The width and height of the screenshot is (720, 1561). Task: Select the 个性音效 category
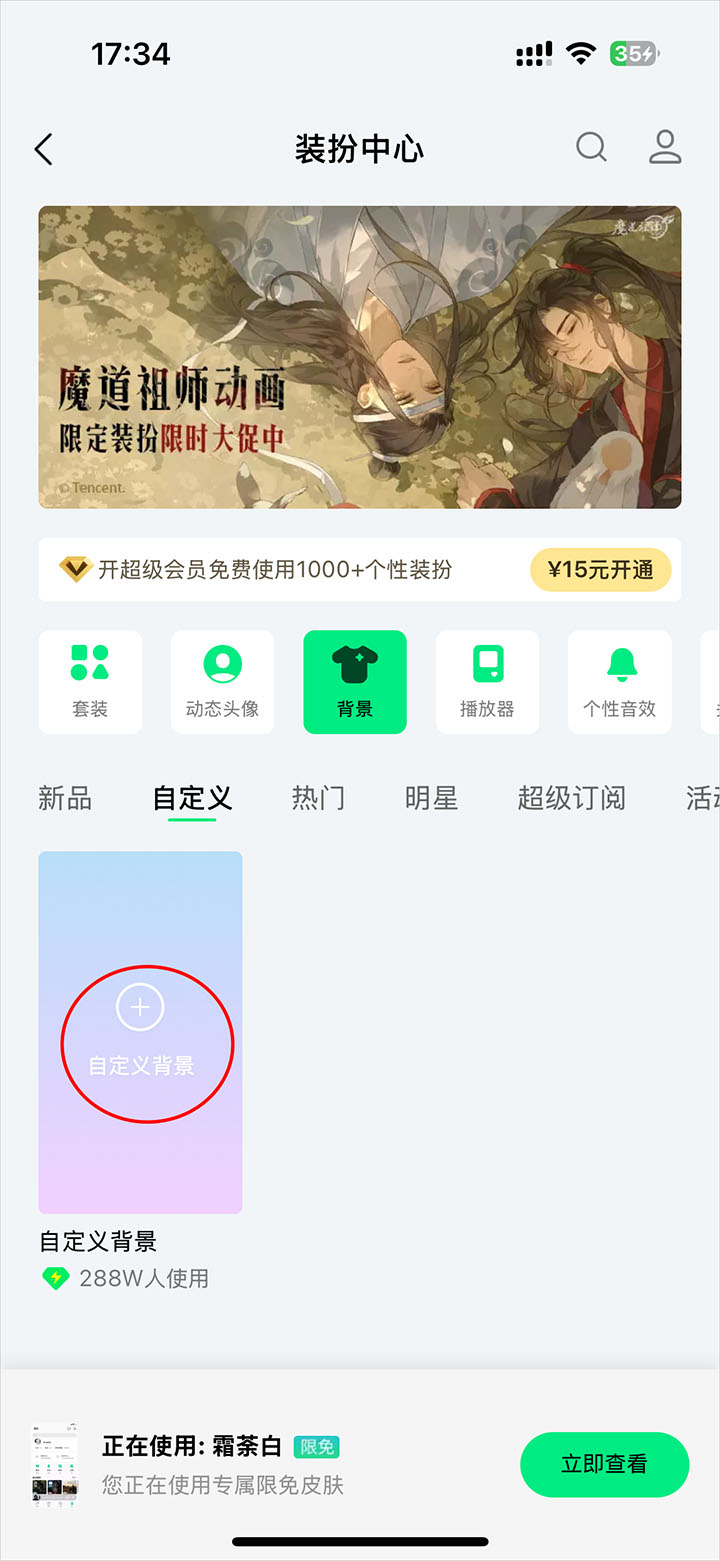[619, 682]
